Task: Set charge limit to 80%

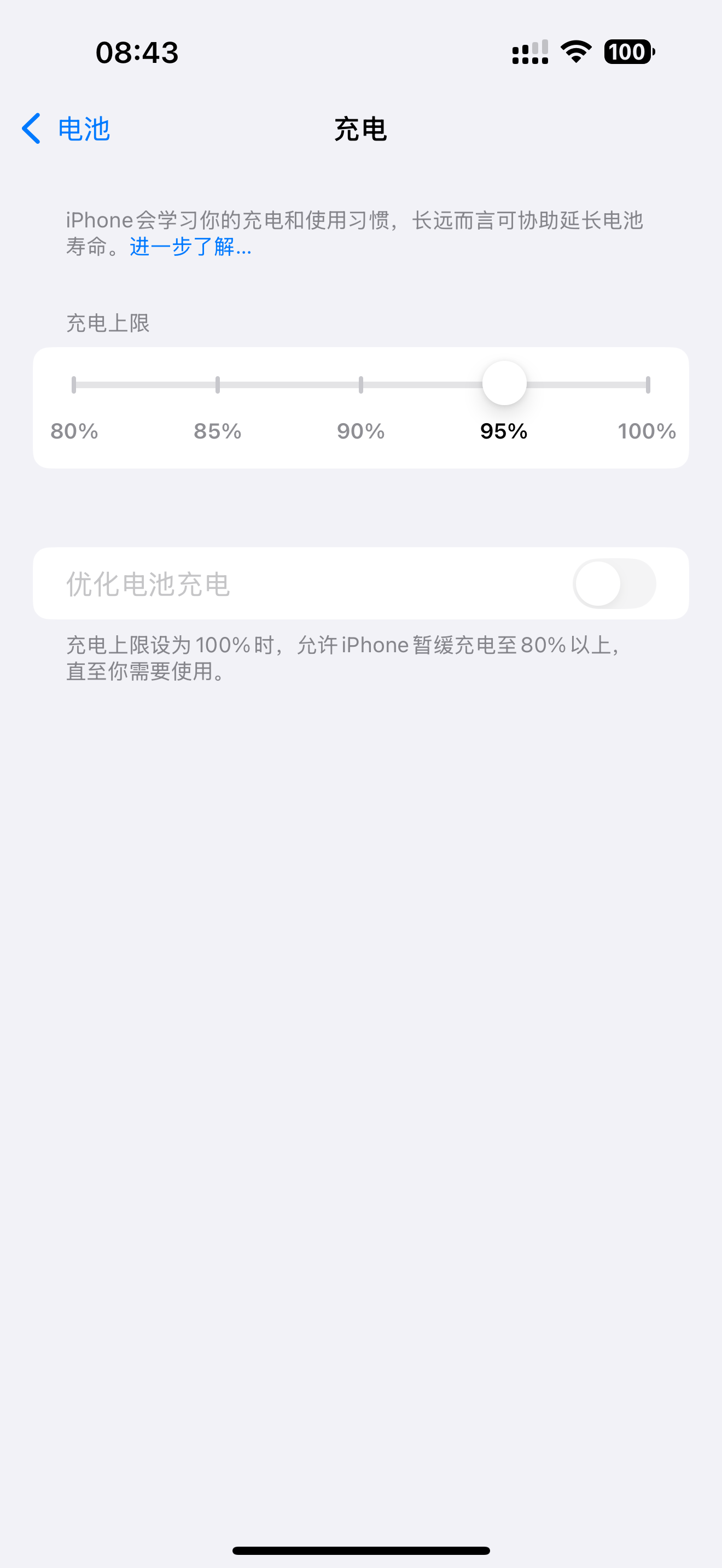Action: tap(74, 385)
